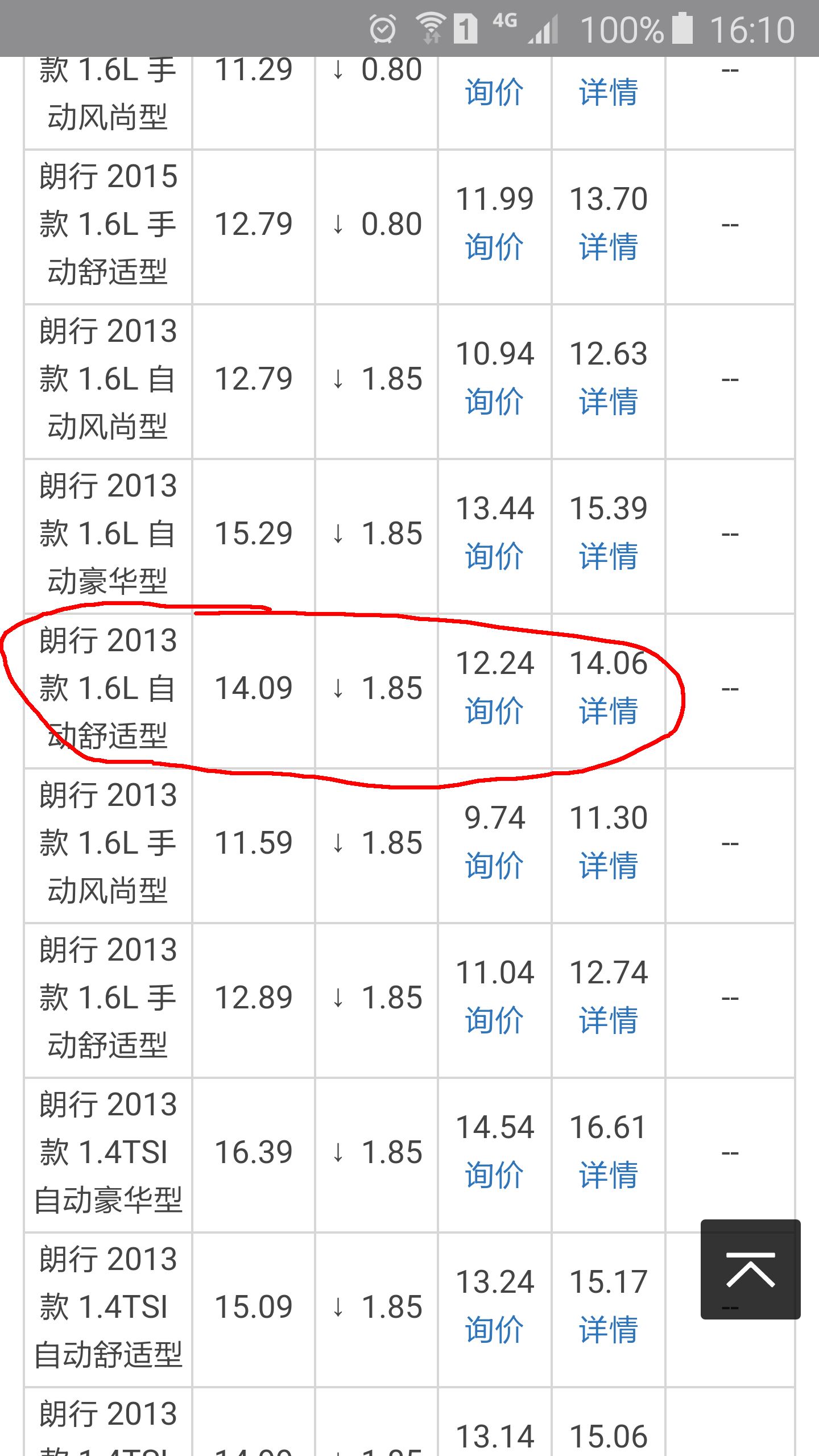The width and height of the screenshot is (819, 1456).
Task: Open 详情 under price 14.06
Action: (609, 712)
